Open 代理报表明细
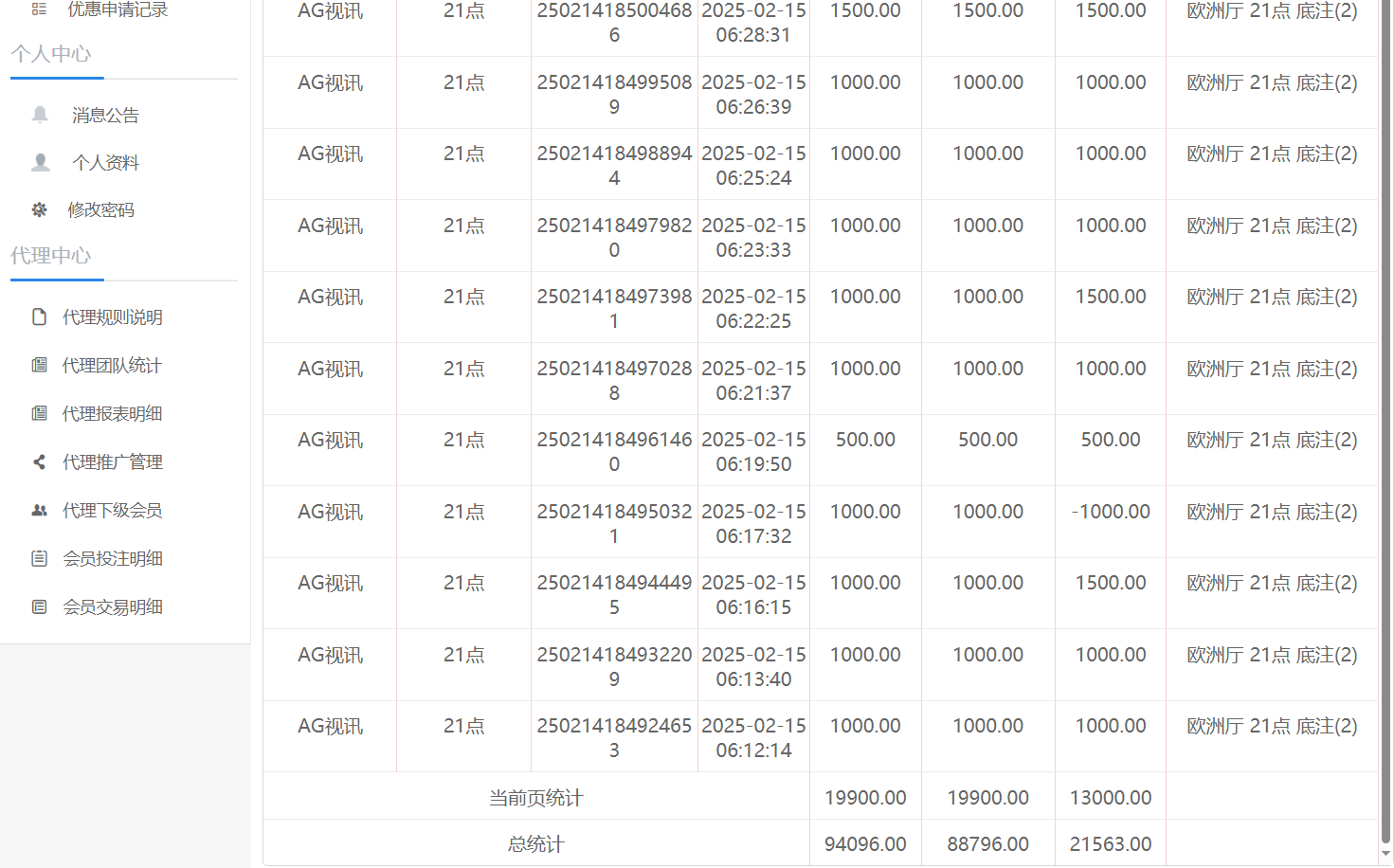The width and height of the screenshot is (1394, 868). click(112, 414)
